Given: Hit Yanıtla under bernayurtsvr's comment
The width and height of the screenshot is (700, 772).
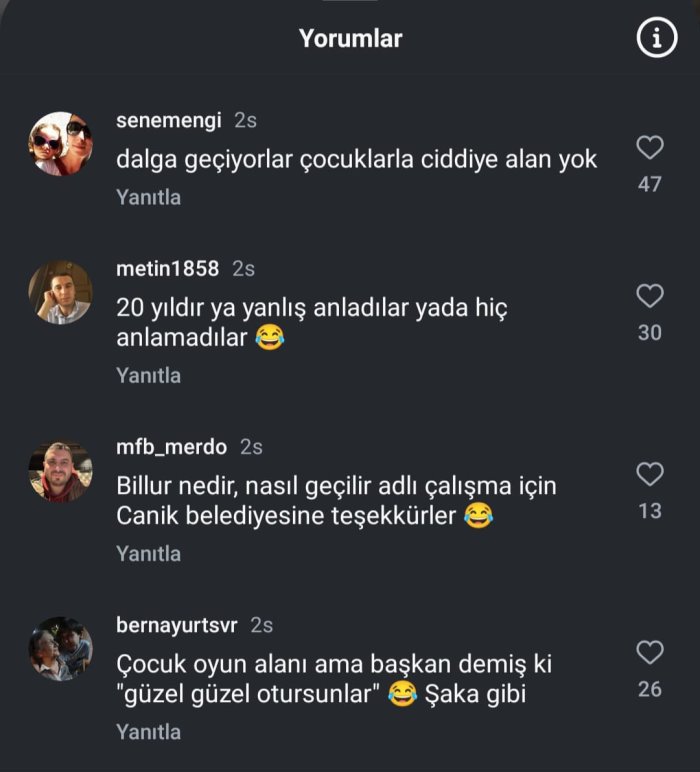Looking at the screenshot, I should coord(148,732).
